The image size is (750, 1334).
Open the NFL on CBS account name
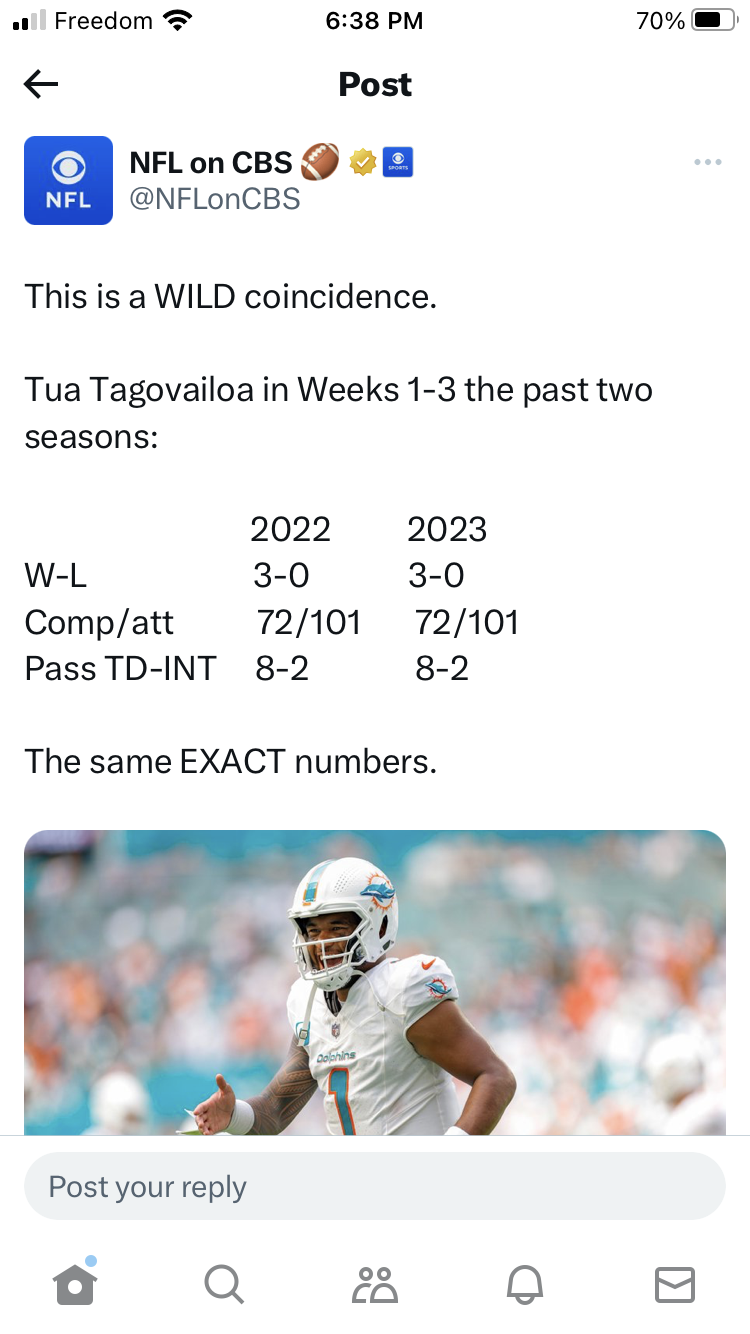pyautogui.click(x=211, y=162)
